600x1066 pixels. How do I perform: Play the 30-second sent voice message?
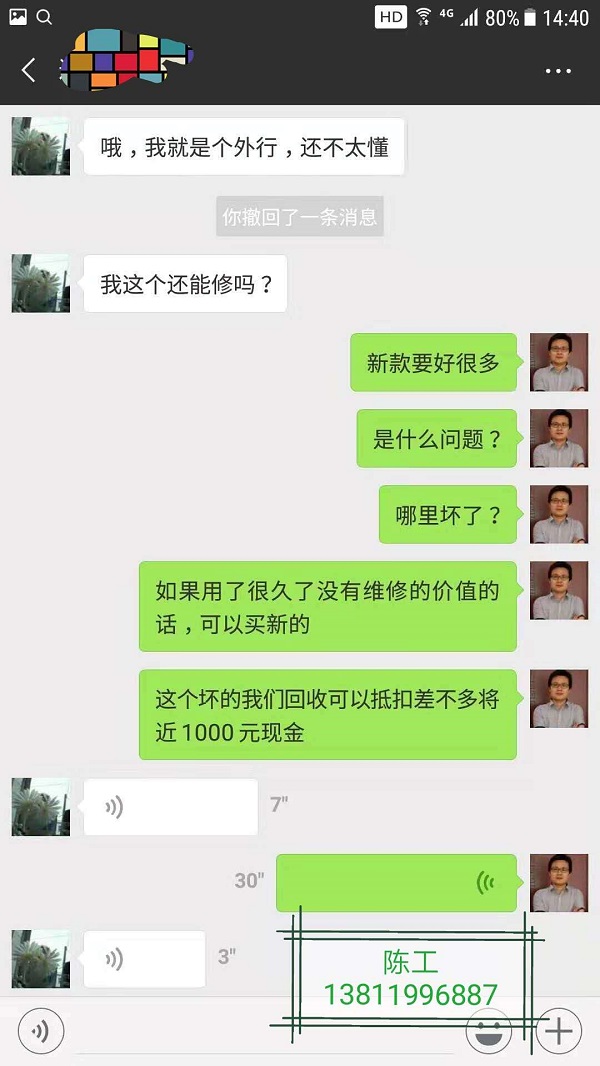coord(396,882)
